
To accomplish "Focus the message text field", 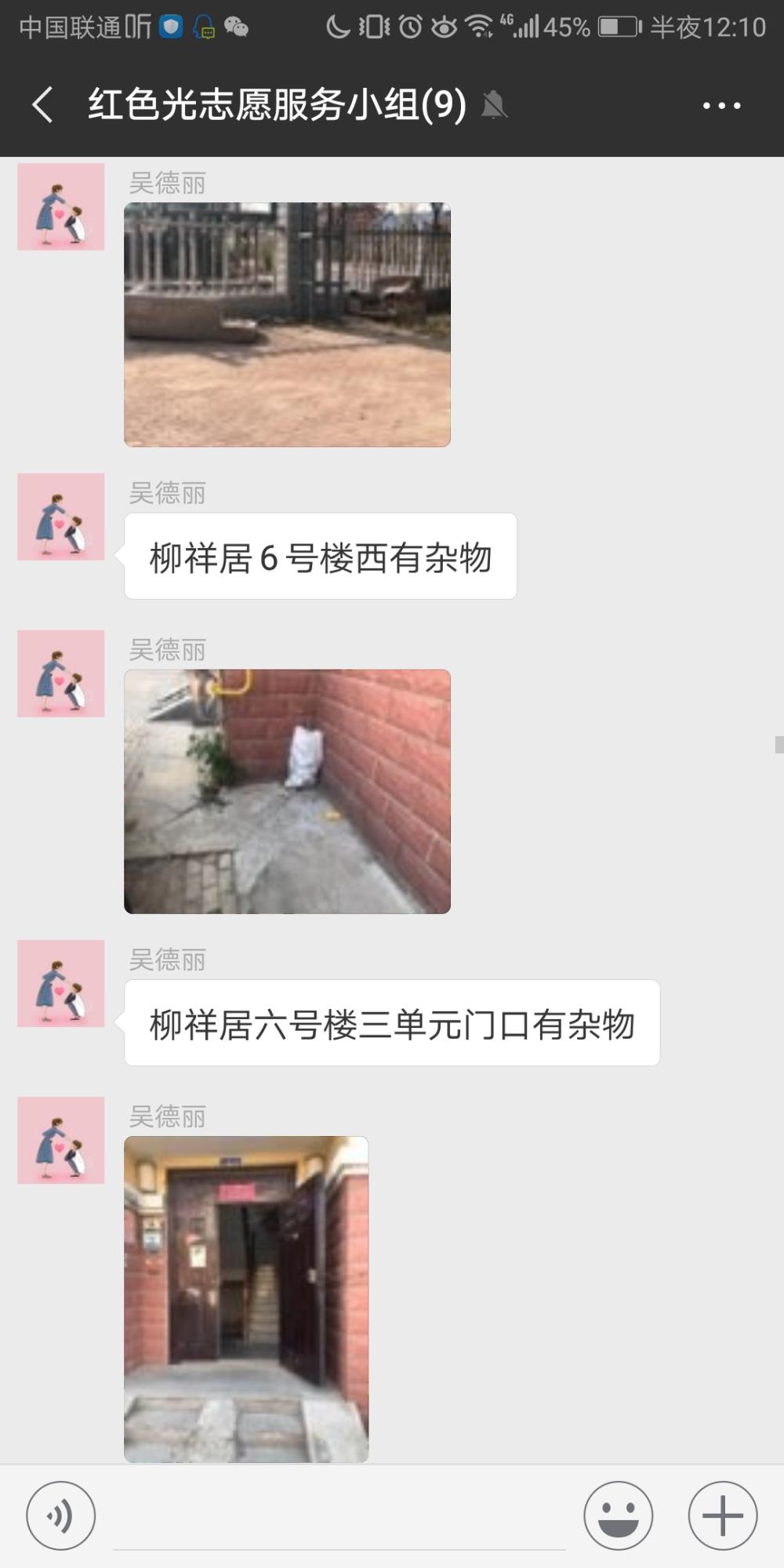I will [x=339, y=1517].
